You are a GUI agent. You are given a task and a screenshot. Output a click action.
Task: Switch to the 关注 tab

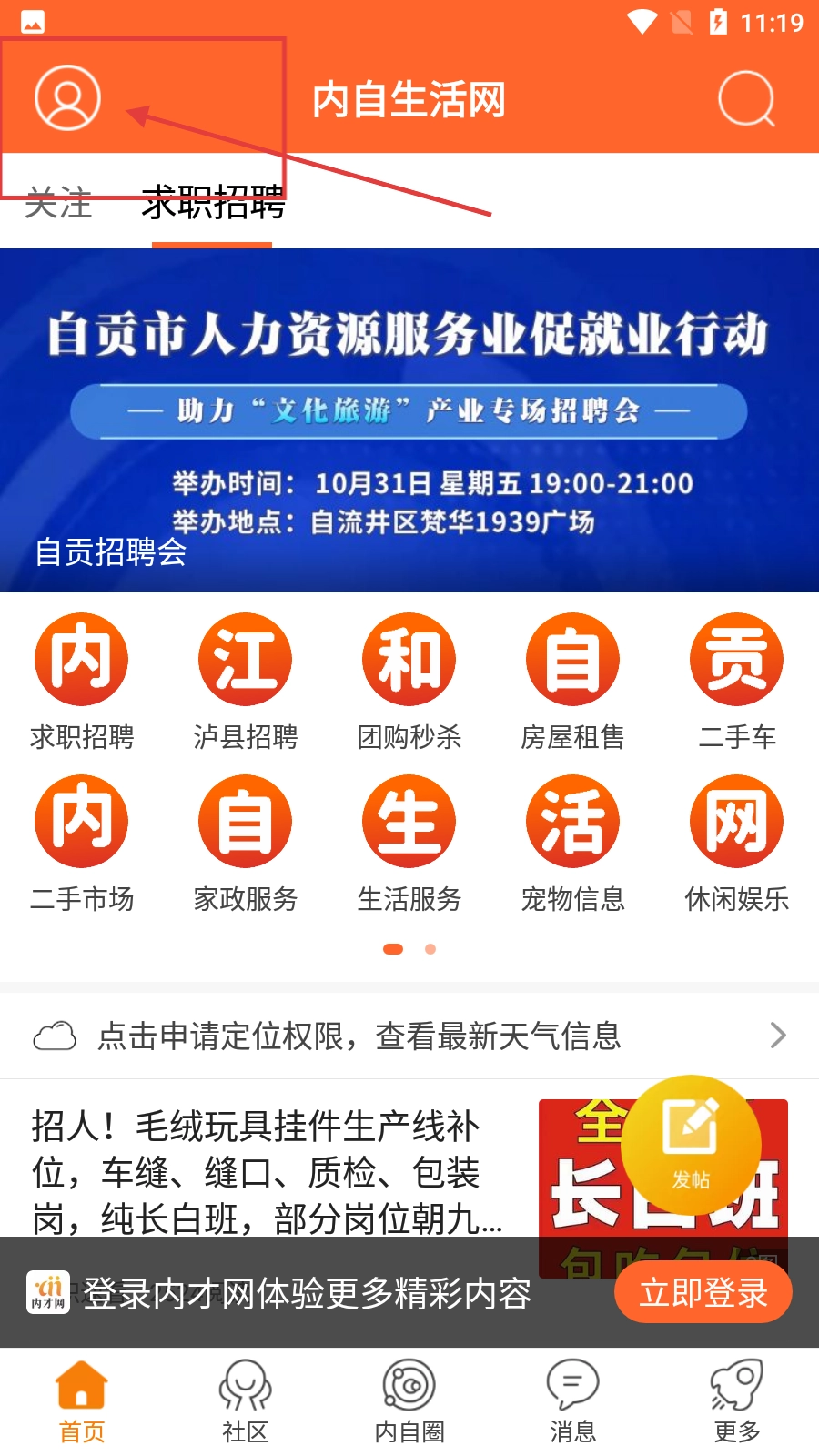[x=58, y=204]
